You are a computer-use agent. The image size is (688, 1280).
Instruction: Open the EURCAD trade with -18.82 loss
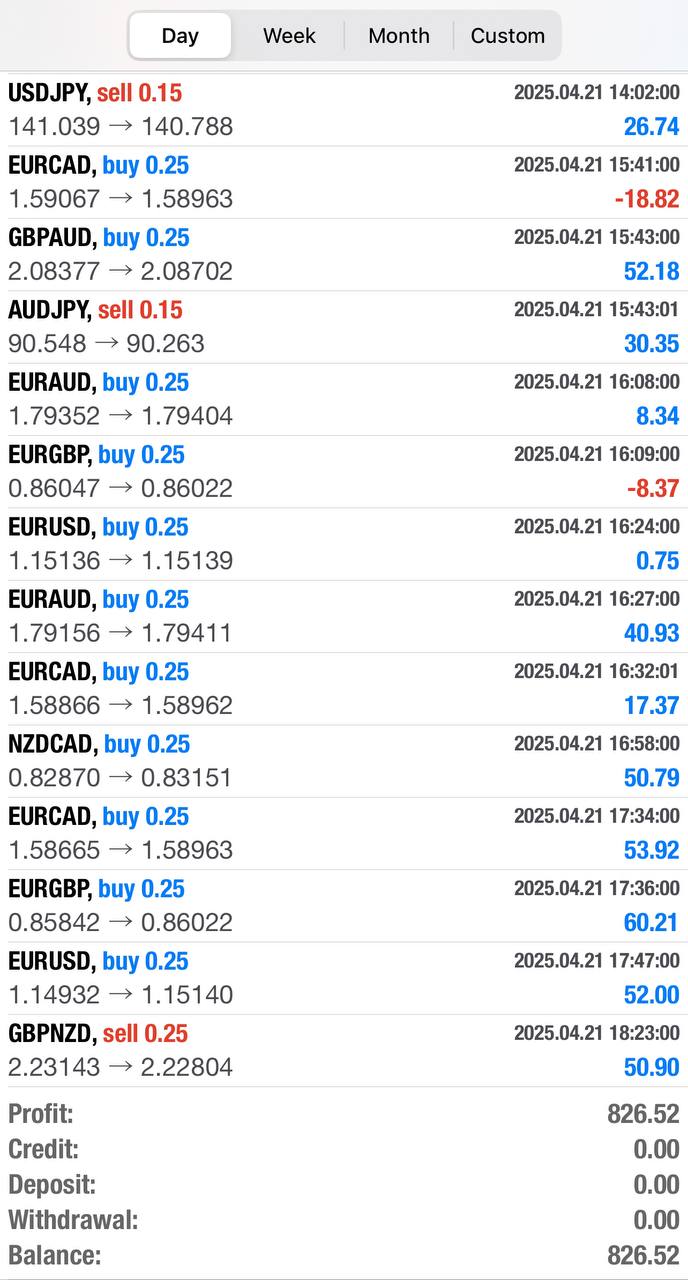344,182
